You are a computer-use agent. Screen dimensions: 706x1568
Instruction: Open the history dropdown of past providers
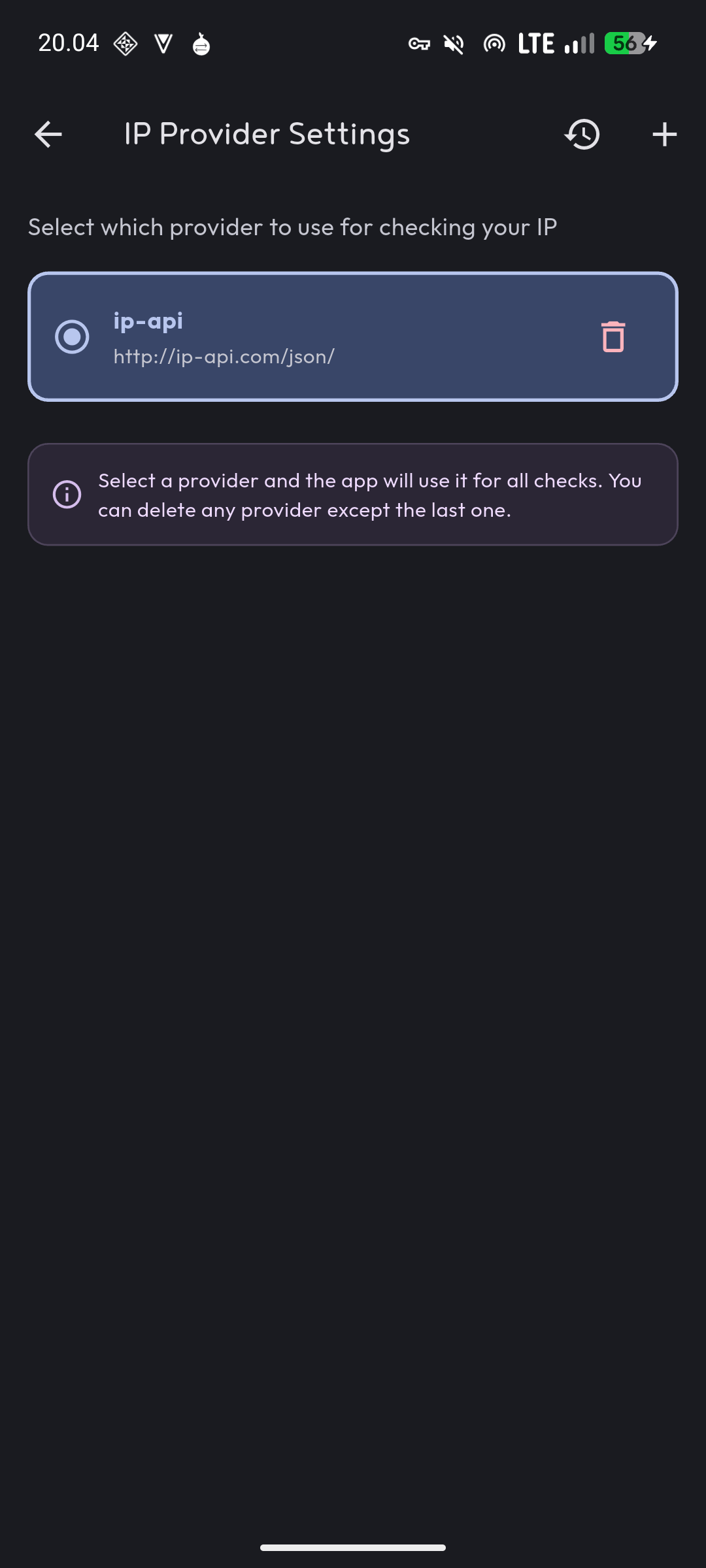(x=582, y=134)
